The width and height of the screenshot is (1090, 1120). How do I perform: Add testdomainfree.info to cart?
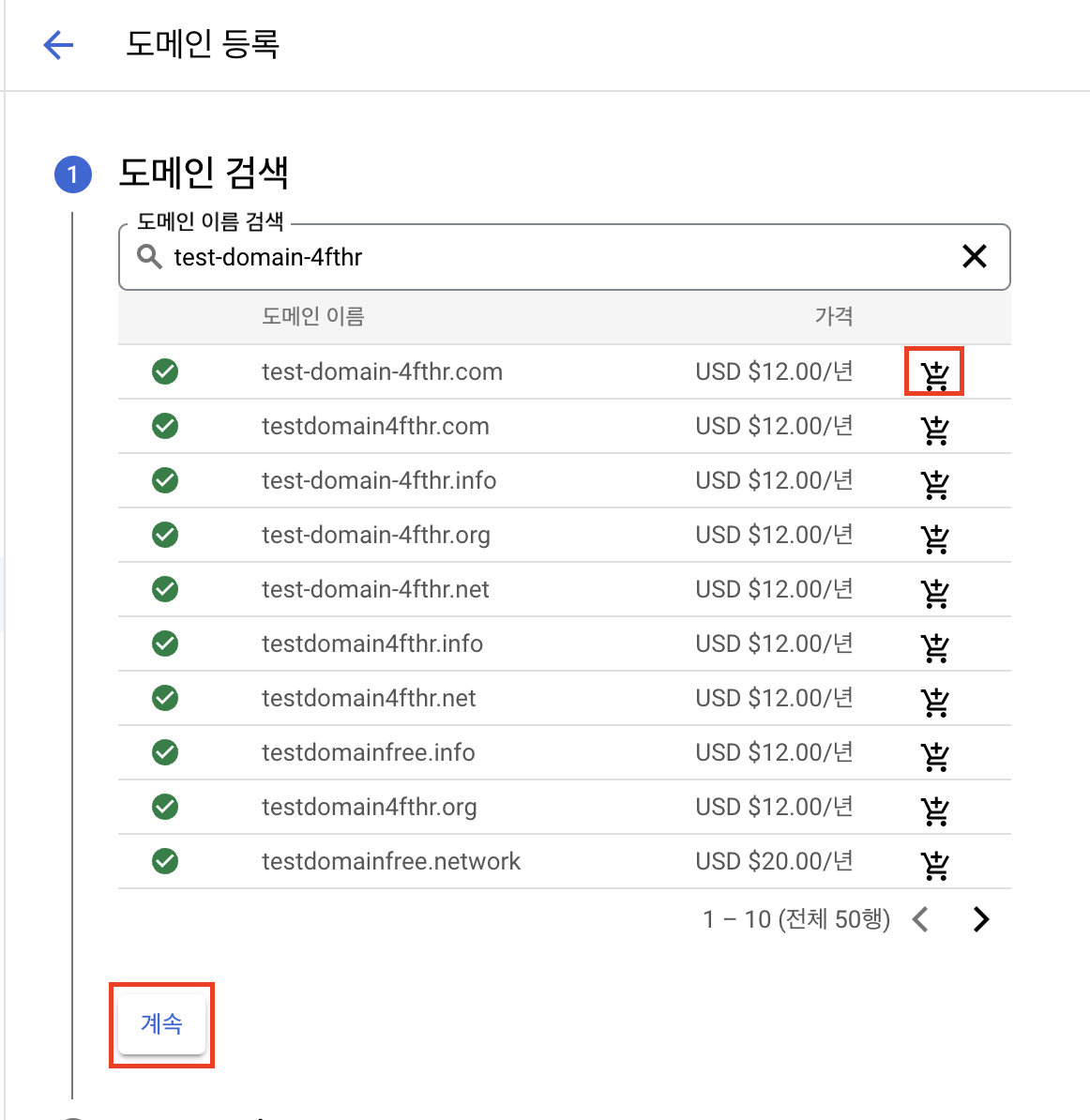(935, 755)
